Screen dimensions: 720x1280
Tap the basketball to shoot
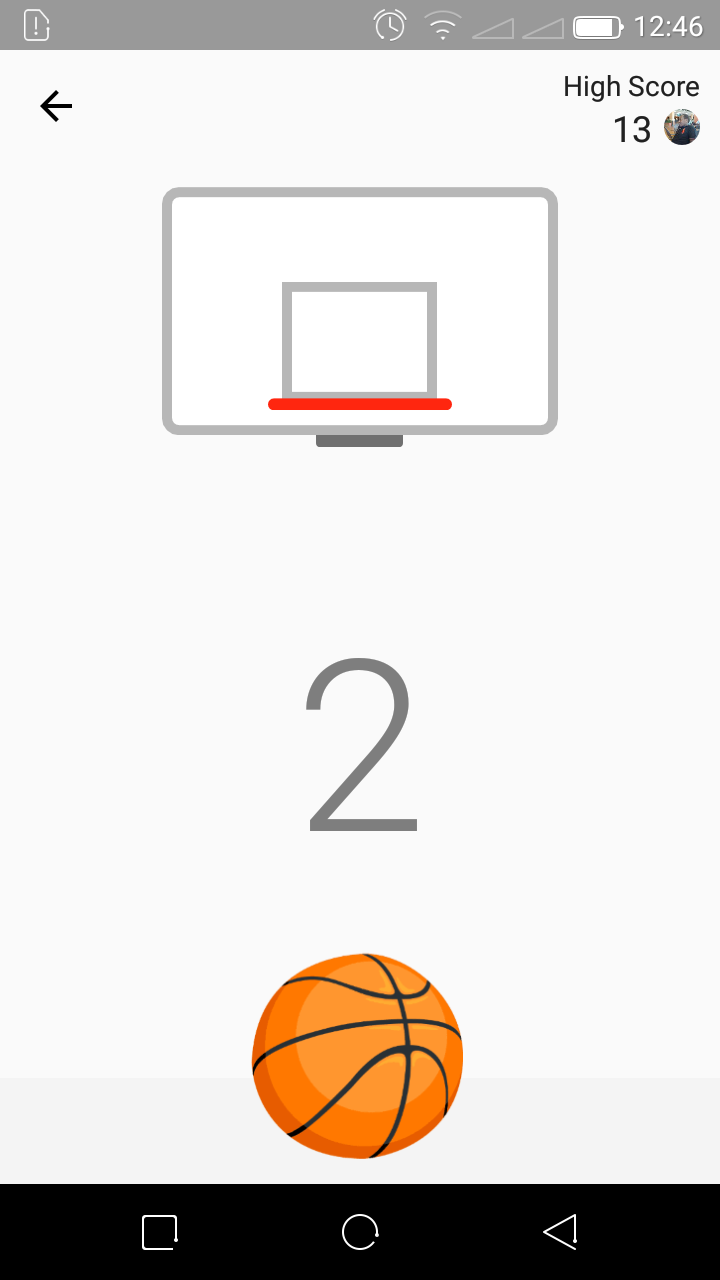(358, 1056)
